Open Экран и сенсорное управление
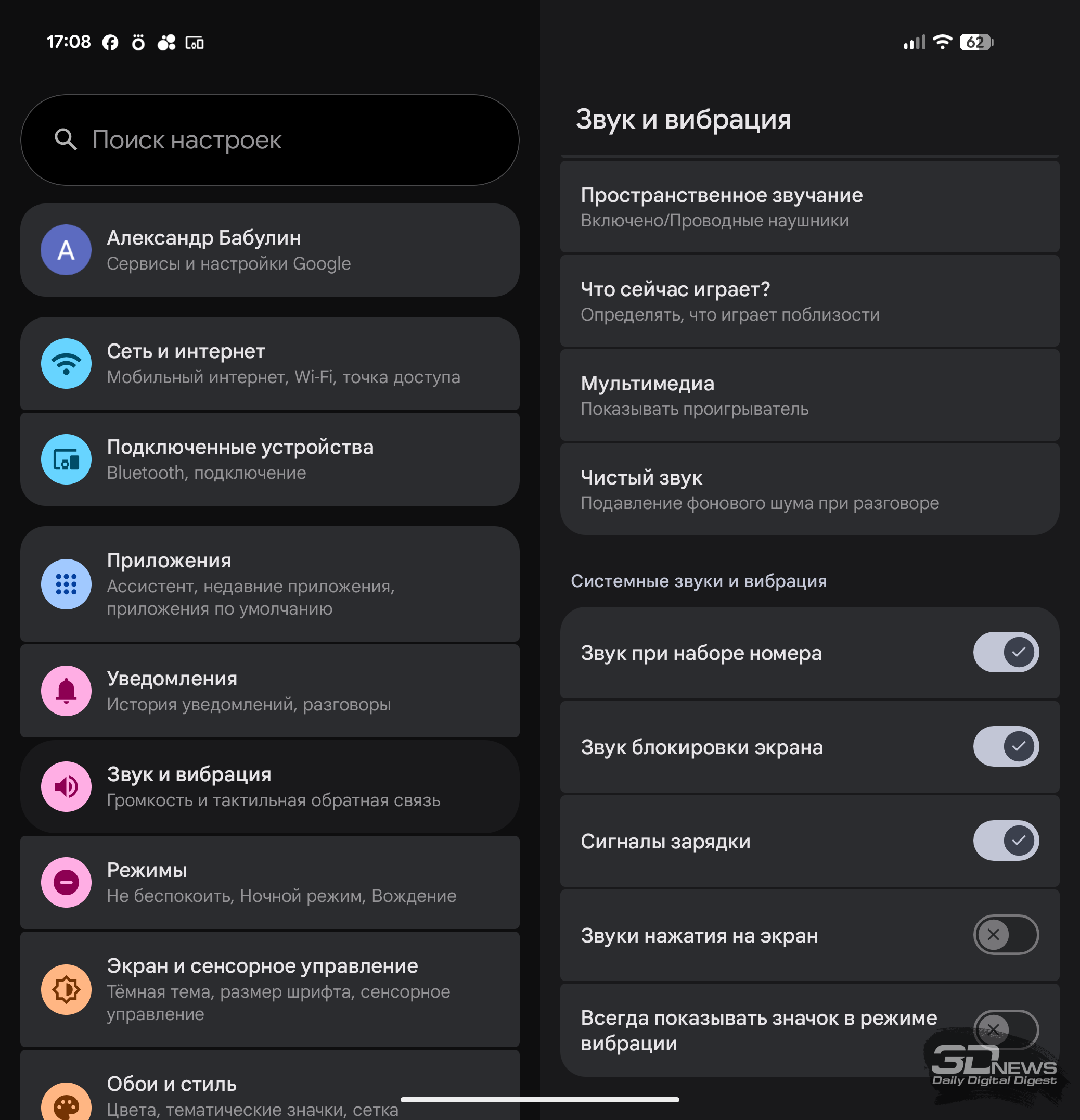Screen dimensions: 1080x1120 pos(269,989)
